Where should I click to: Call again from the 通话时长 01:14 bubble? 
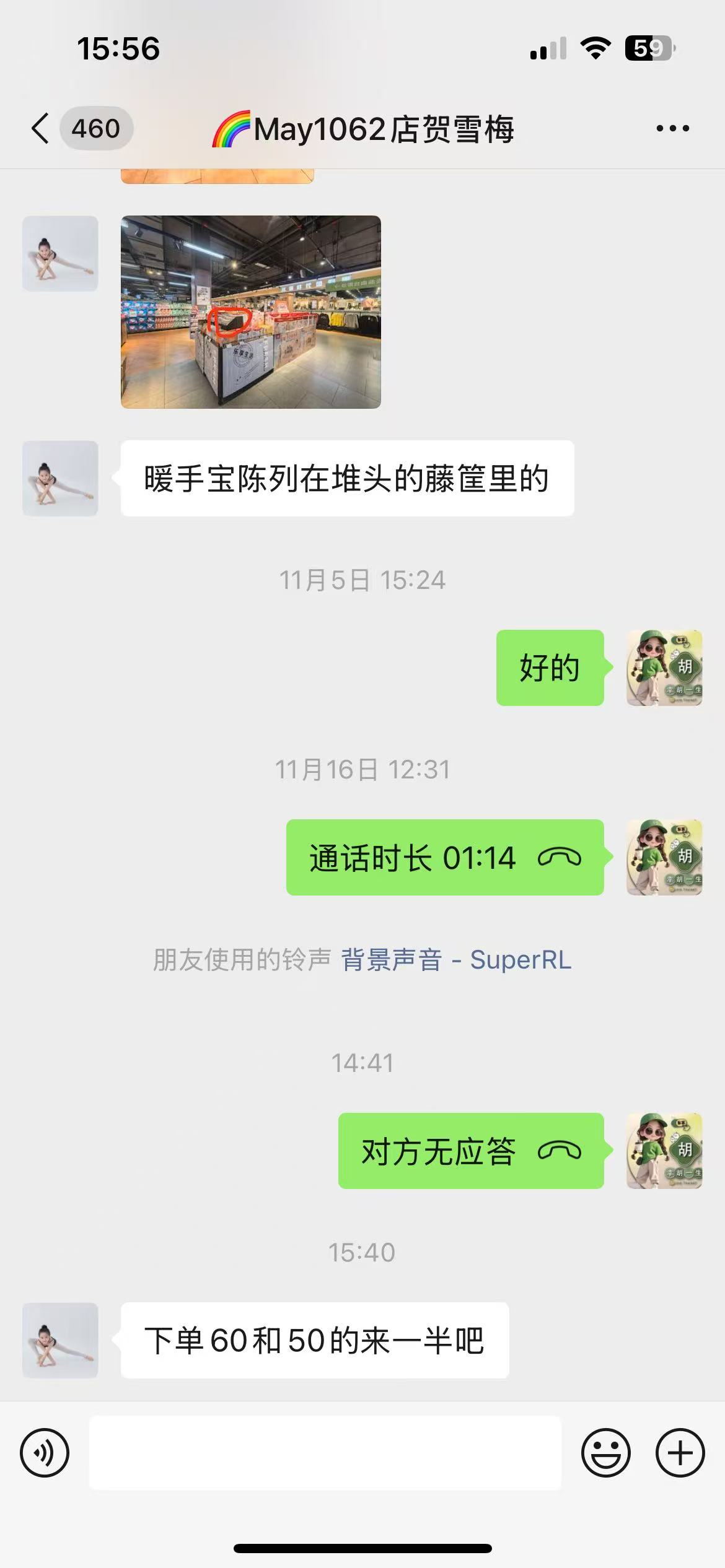coord(444,858)
